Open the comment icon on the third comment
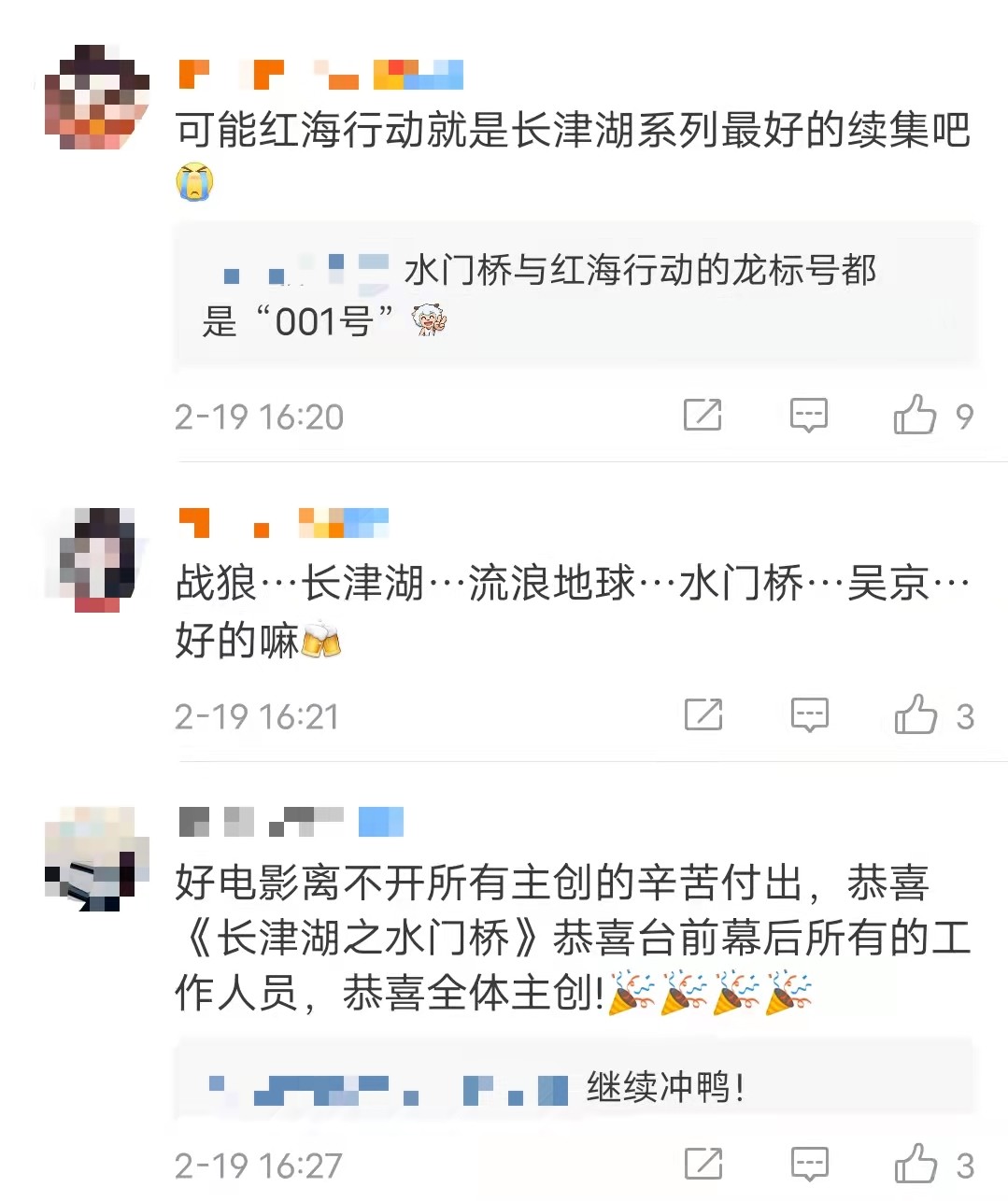 coord(809,1164)
